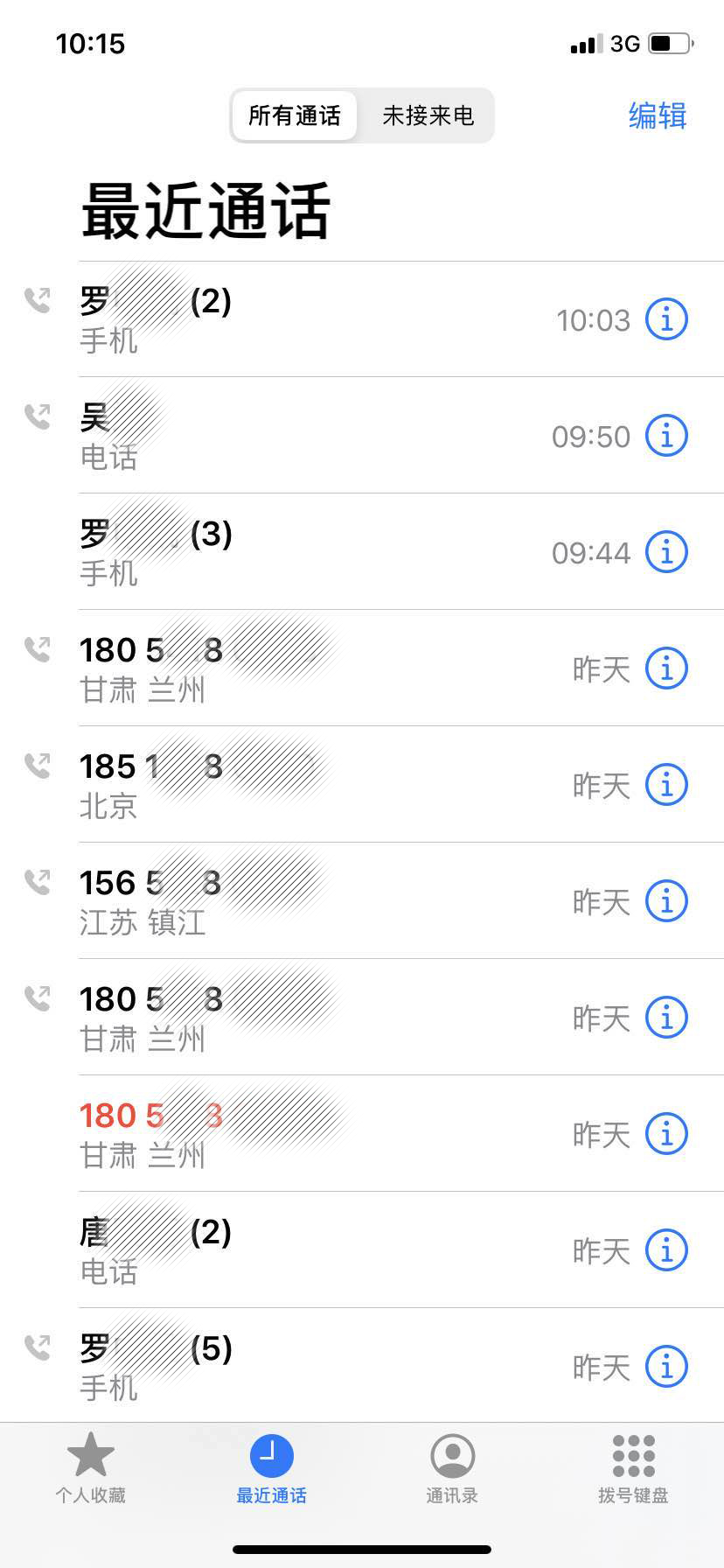Call the 唐 contact with (2) calls
The width and height of the screenshot is (724, 1568).
pyautogui.click(x=362, y=1249)
